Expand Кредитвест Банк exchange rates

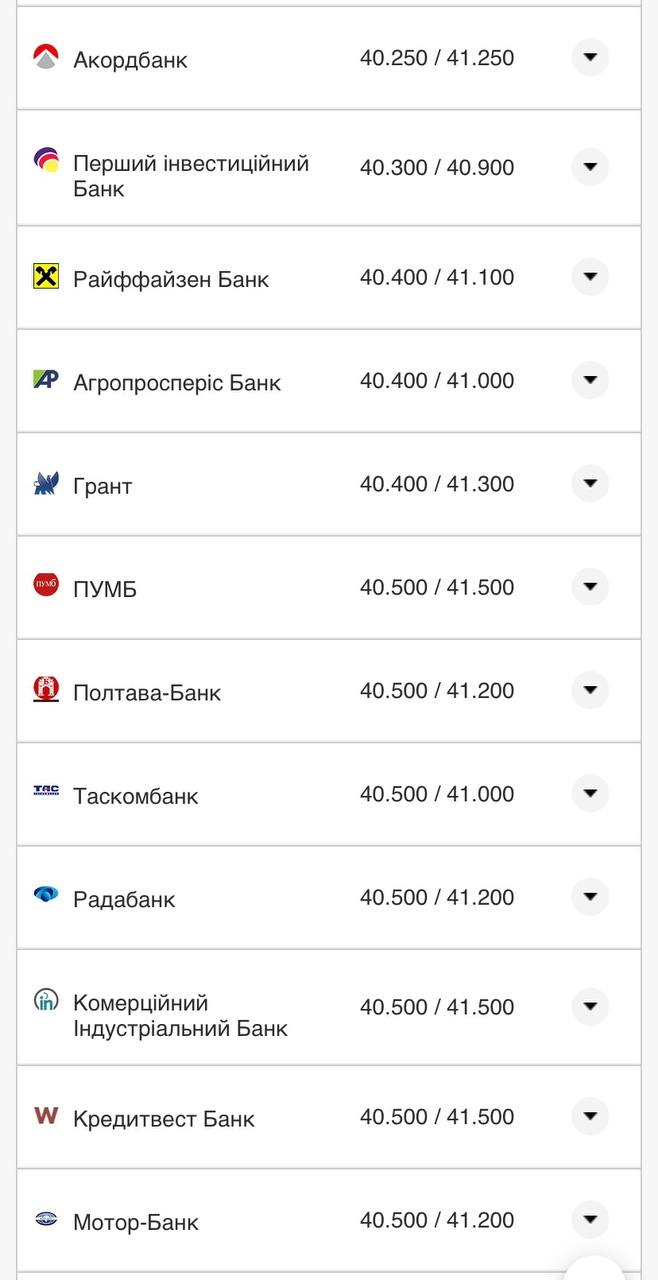pos(590,1116)
